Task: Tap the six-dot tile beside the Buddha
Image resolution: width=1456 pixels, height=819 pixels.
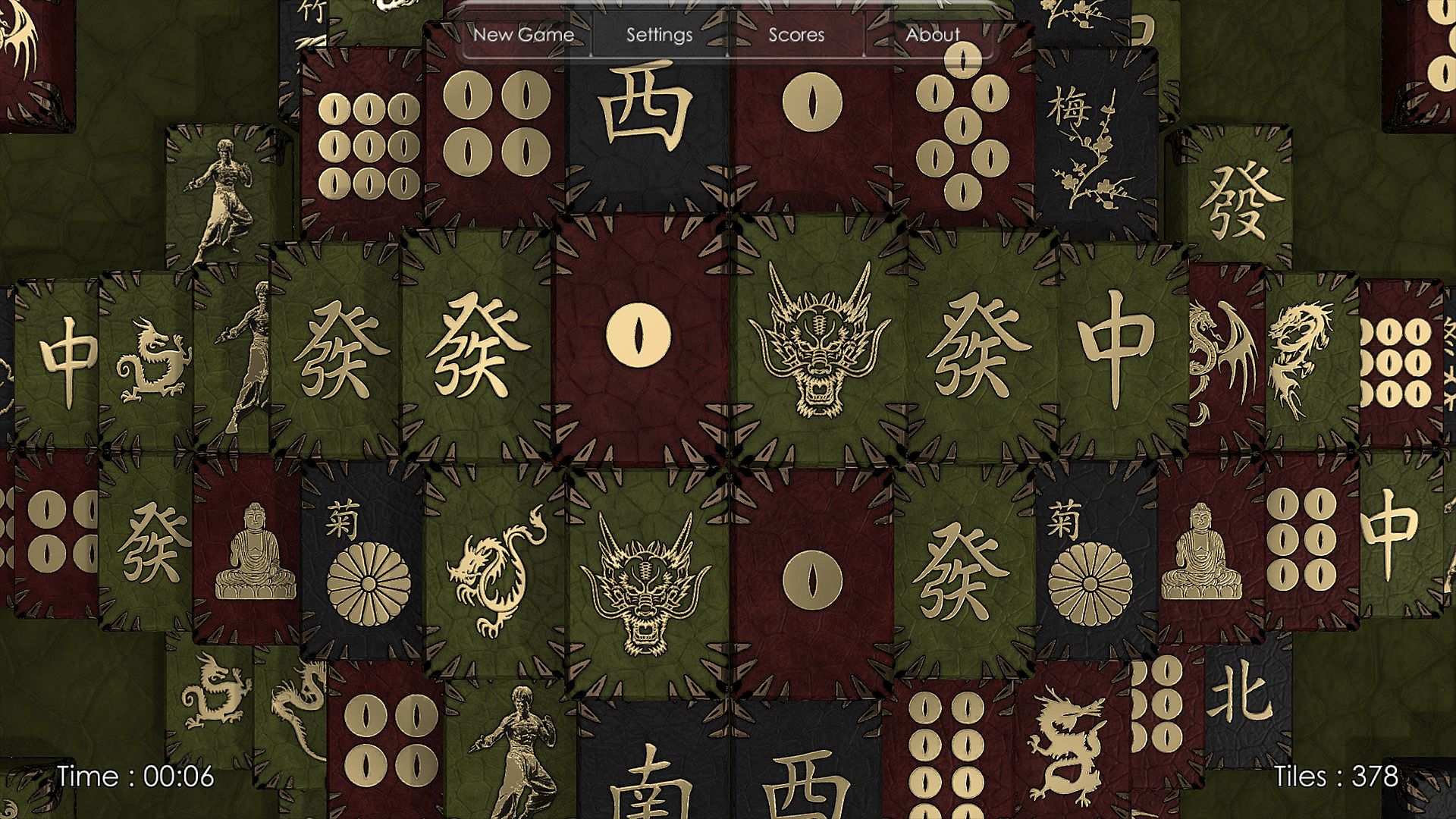Action: [1301, 538]
